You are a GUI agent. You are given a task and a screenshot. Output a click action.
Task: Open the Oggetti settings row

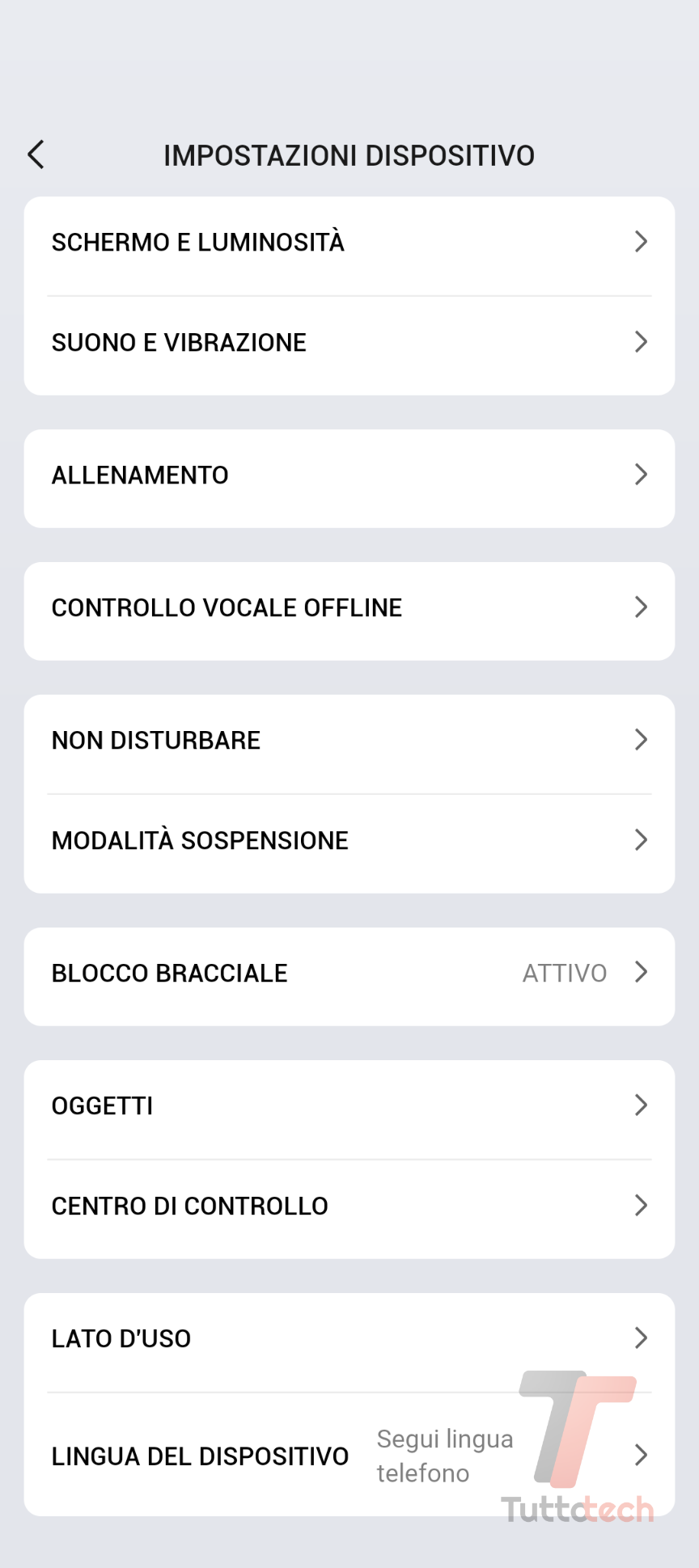pos(349,1106)
